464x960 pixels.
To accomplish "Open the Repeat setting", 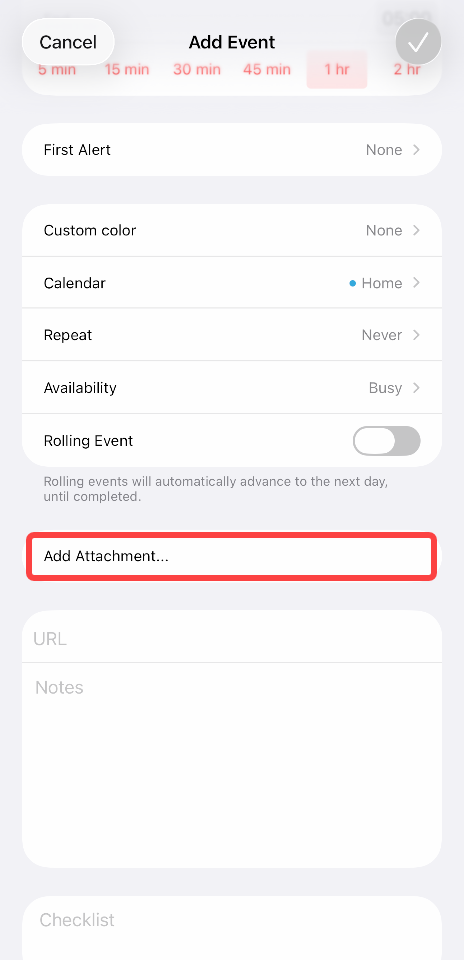I will click(232, 335).
